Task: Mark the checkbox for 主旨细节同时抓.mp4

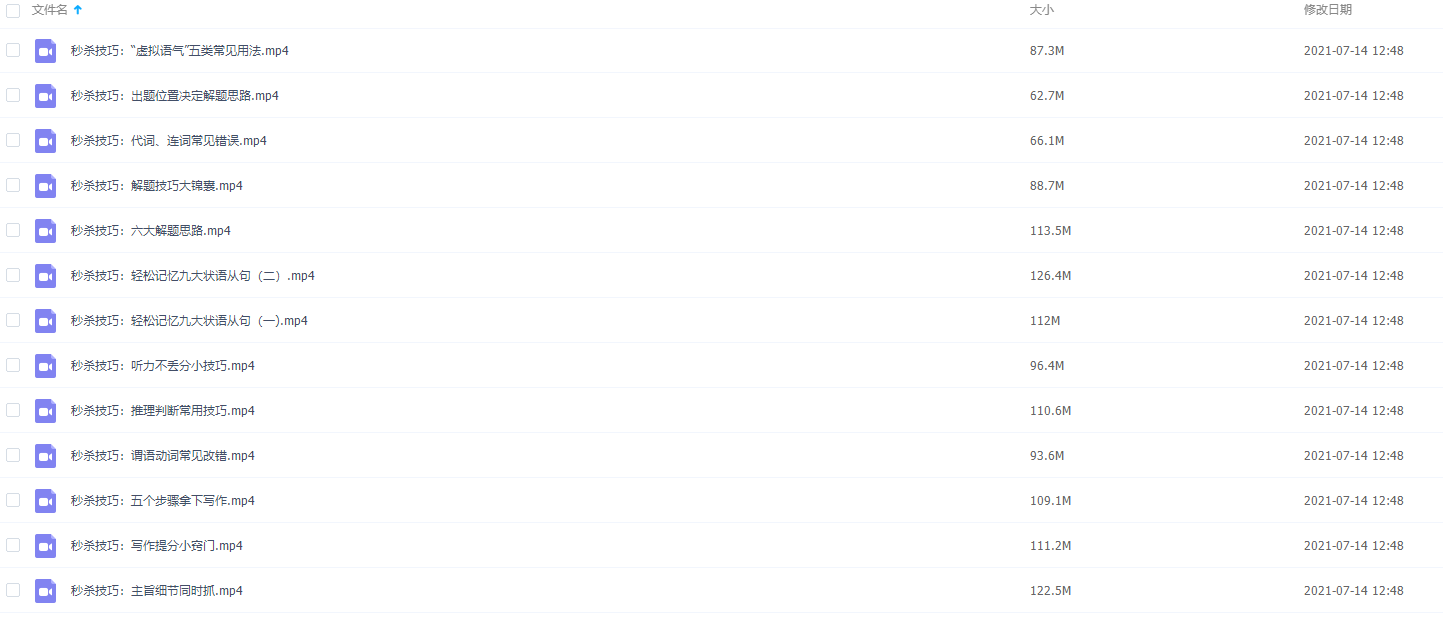Action: (x=13, y=590)
